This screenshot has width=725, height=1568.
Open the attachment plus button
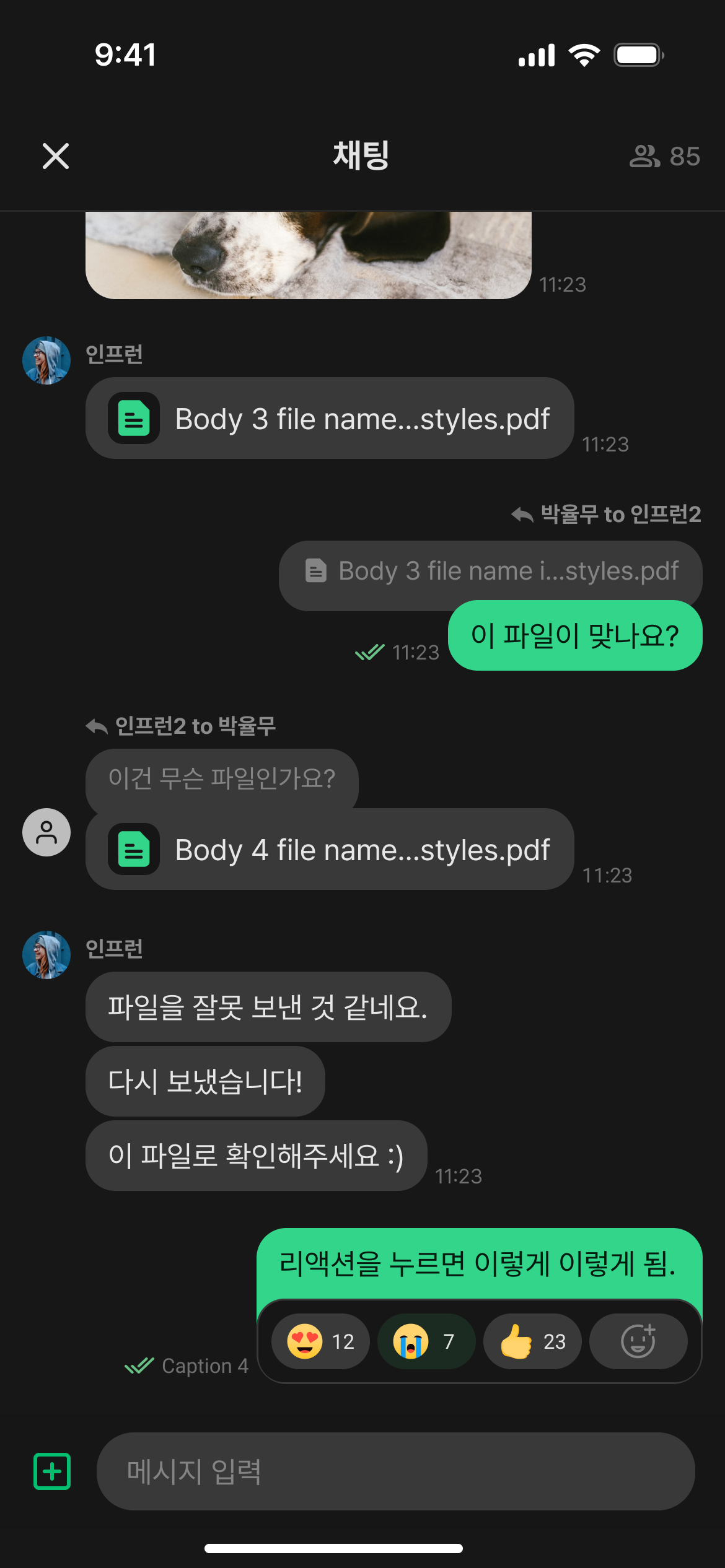click(x=52, y=1471)
